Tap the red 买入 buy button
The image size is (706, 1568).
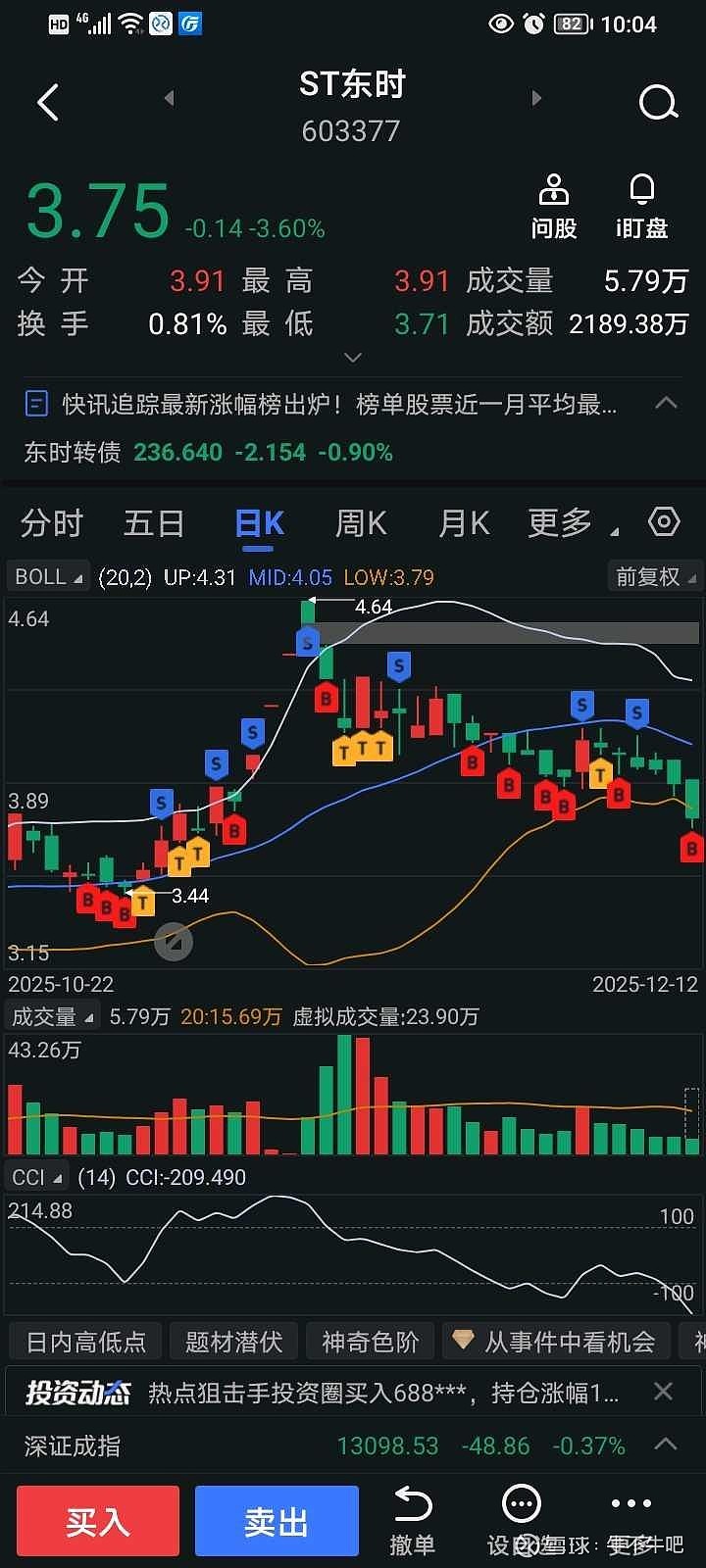pyautogui.click(x=98, y=1521)
